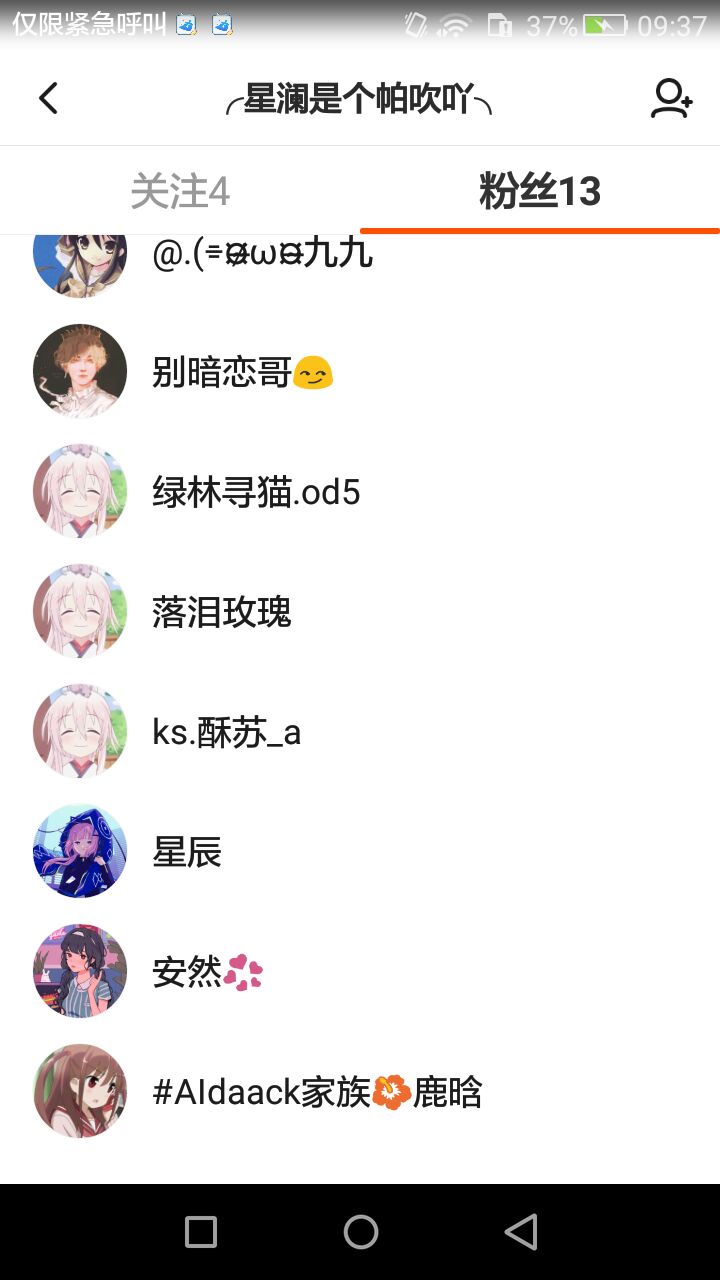Go back using the top-left arrow
Viewport: 720px width, 1280px height.
[x=48, y=98]
